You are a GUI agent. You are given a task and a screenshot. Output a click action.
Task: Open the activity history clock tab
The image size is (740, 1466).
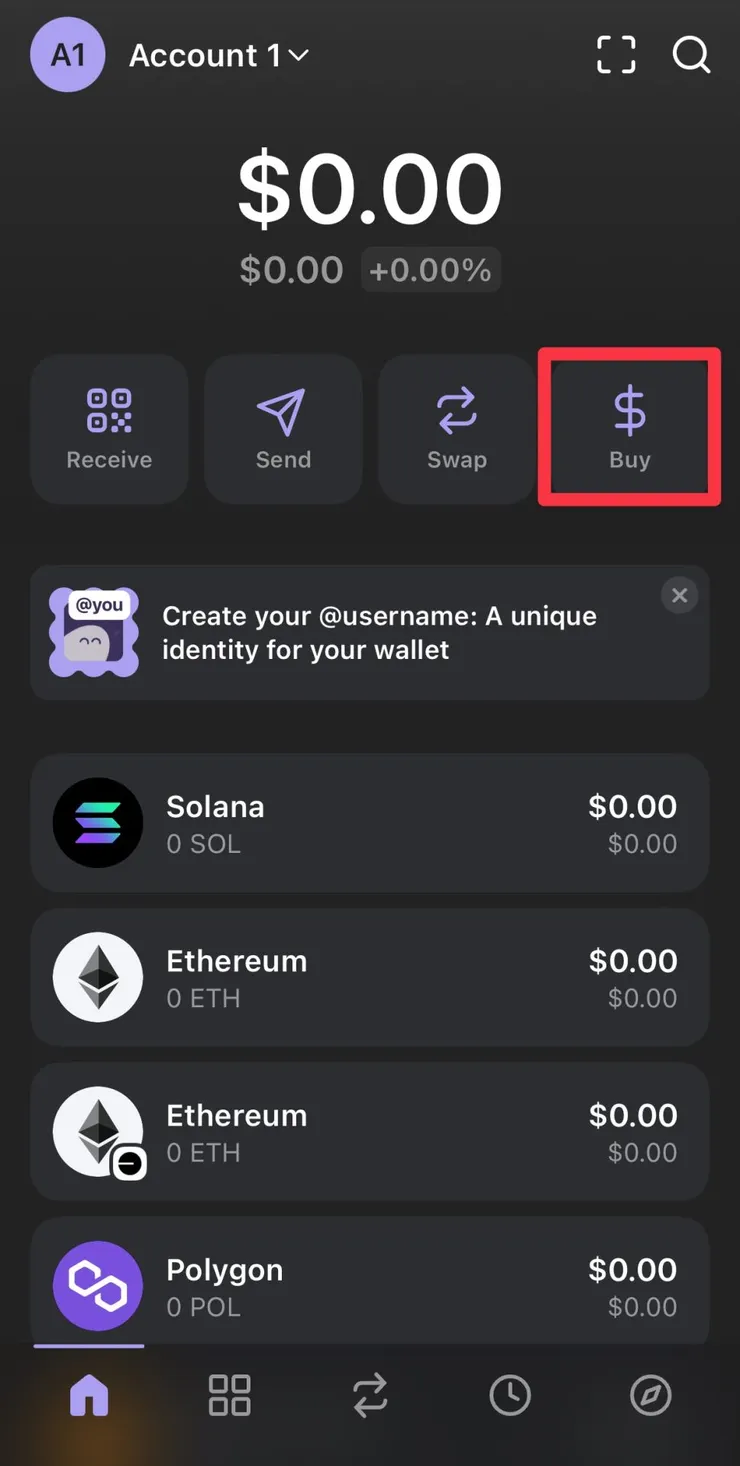click(x=510, y=1395)
